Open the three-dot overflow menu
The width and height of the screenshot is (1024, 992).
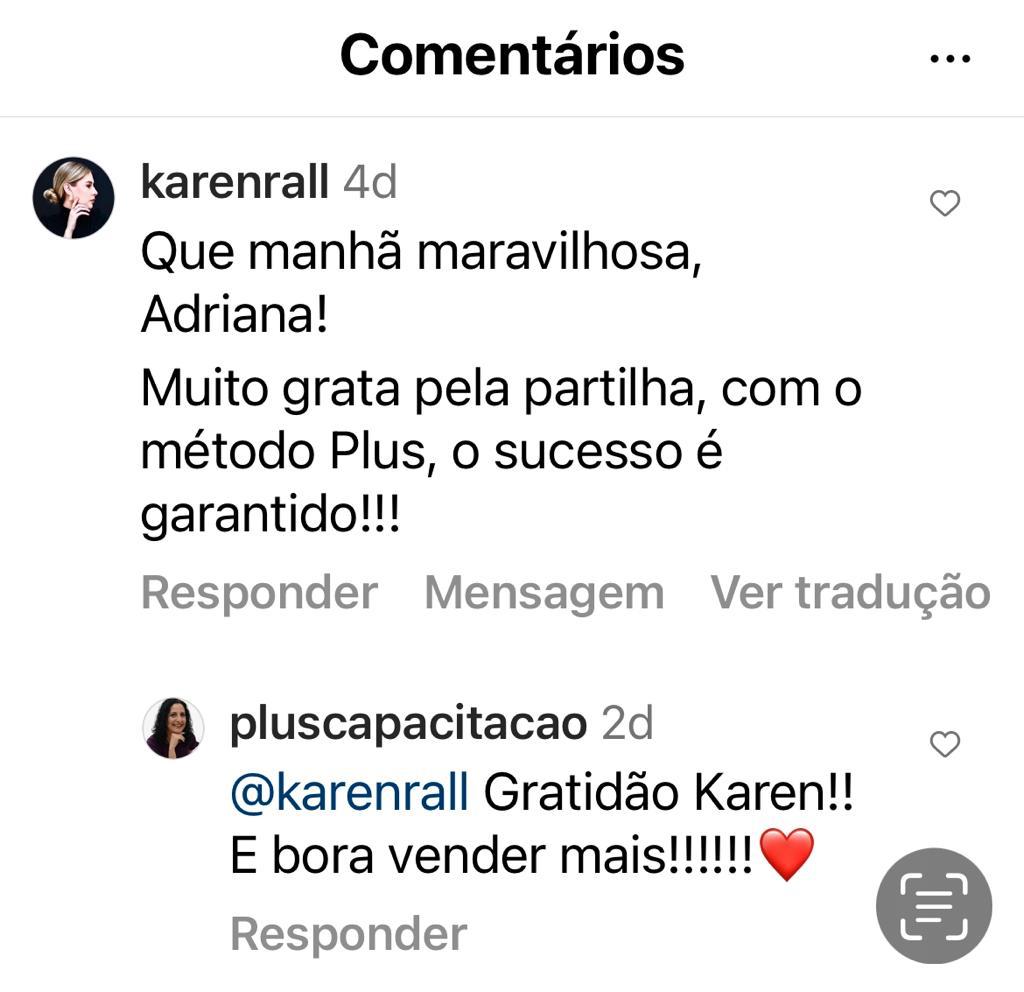[950, 59]
